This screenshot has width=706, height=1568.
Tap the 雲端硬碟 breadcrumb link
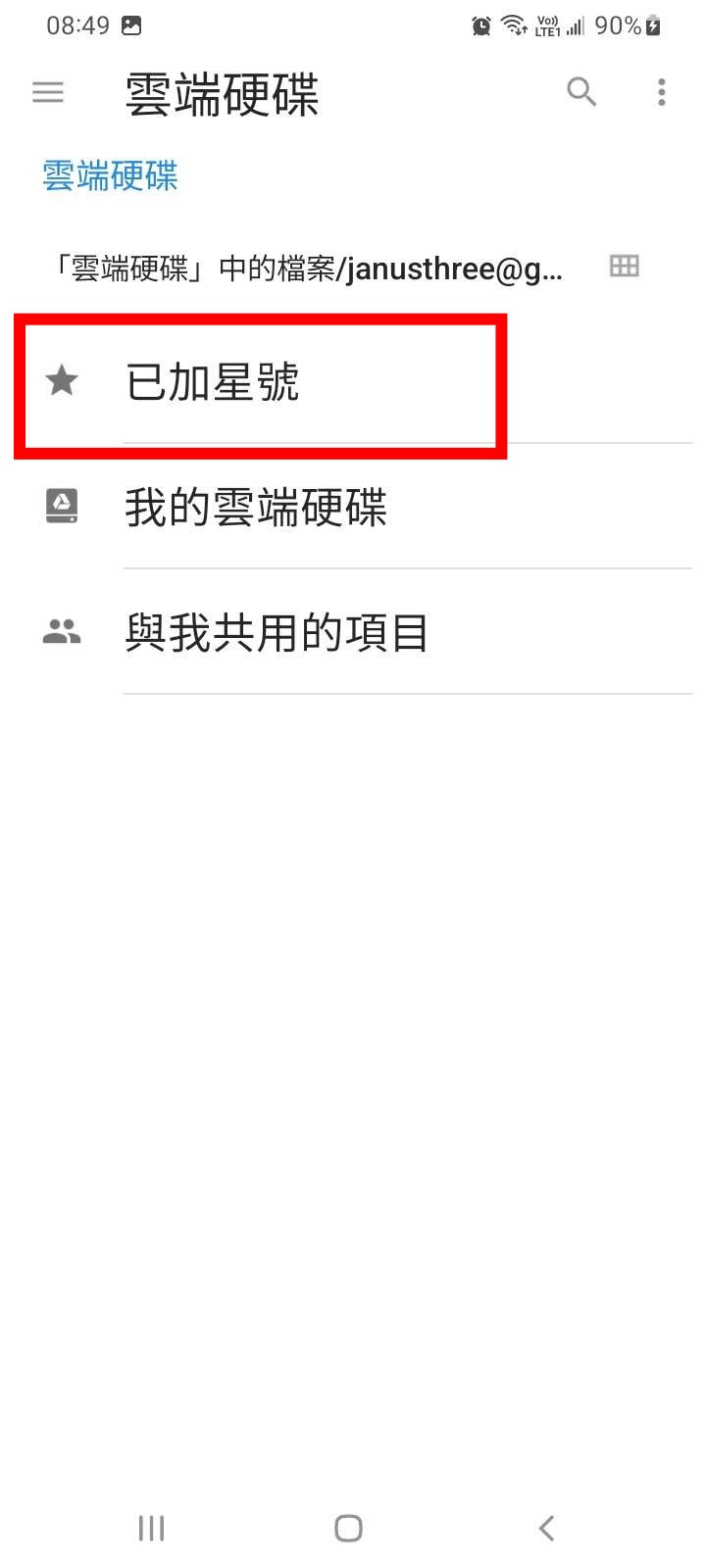110,176
